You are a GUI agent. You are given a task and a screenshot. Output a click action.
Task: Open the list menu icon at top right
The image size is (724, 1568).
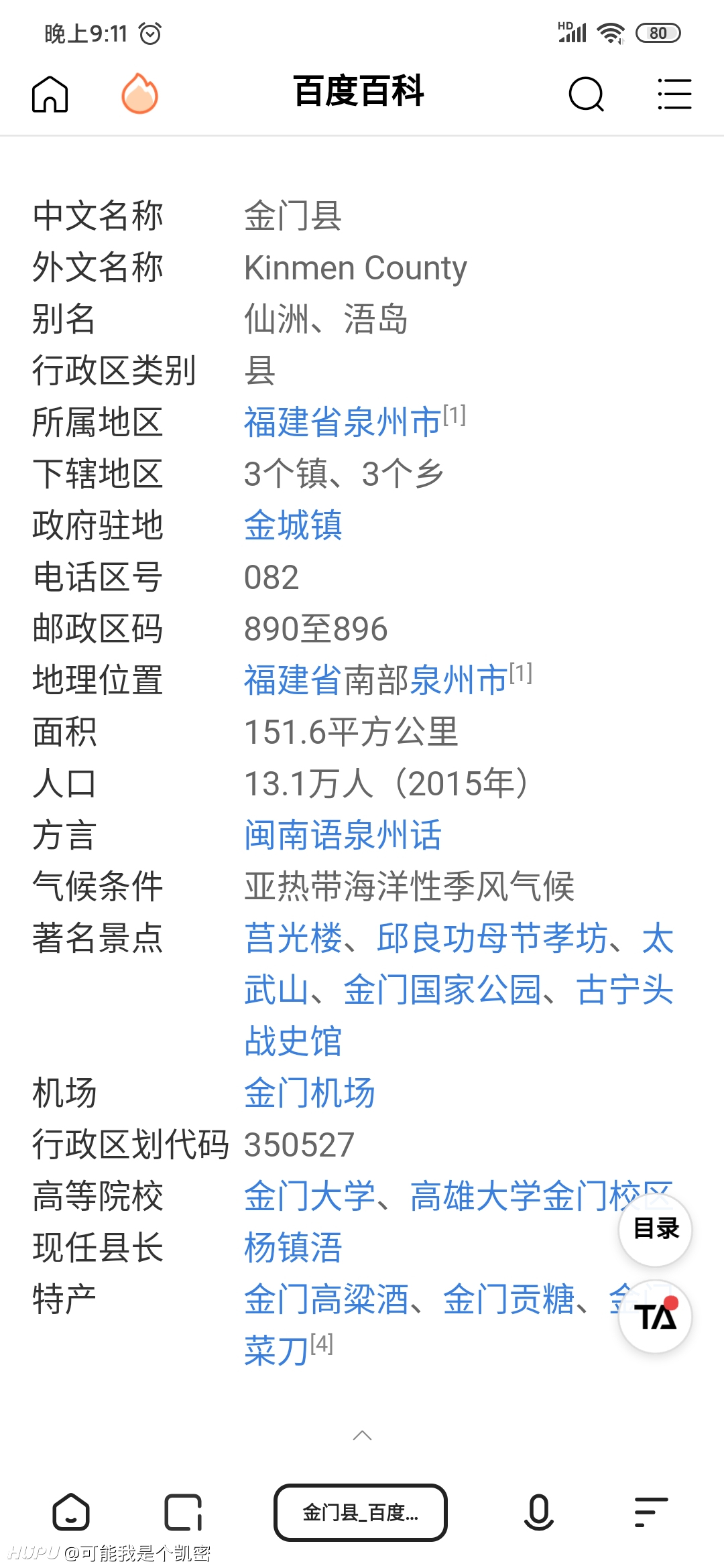click(x=674, y=94)
